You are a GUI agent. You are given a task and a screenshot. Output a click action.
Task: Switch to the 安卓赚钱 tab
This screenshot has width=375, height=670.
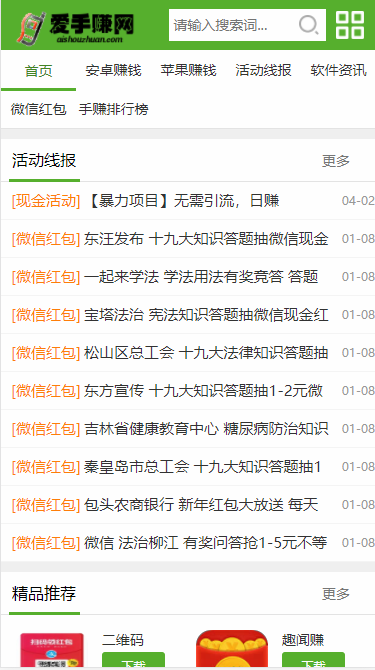(113, 70)
